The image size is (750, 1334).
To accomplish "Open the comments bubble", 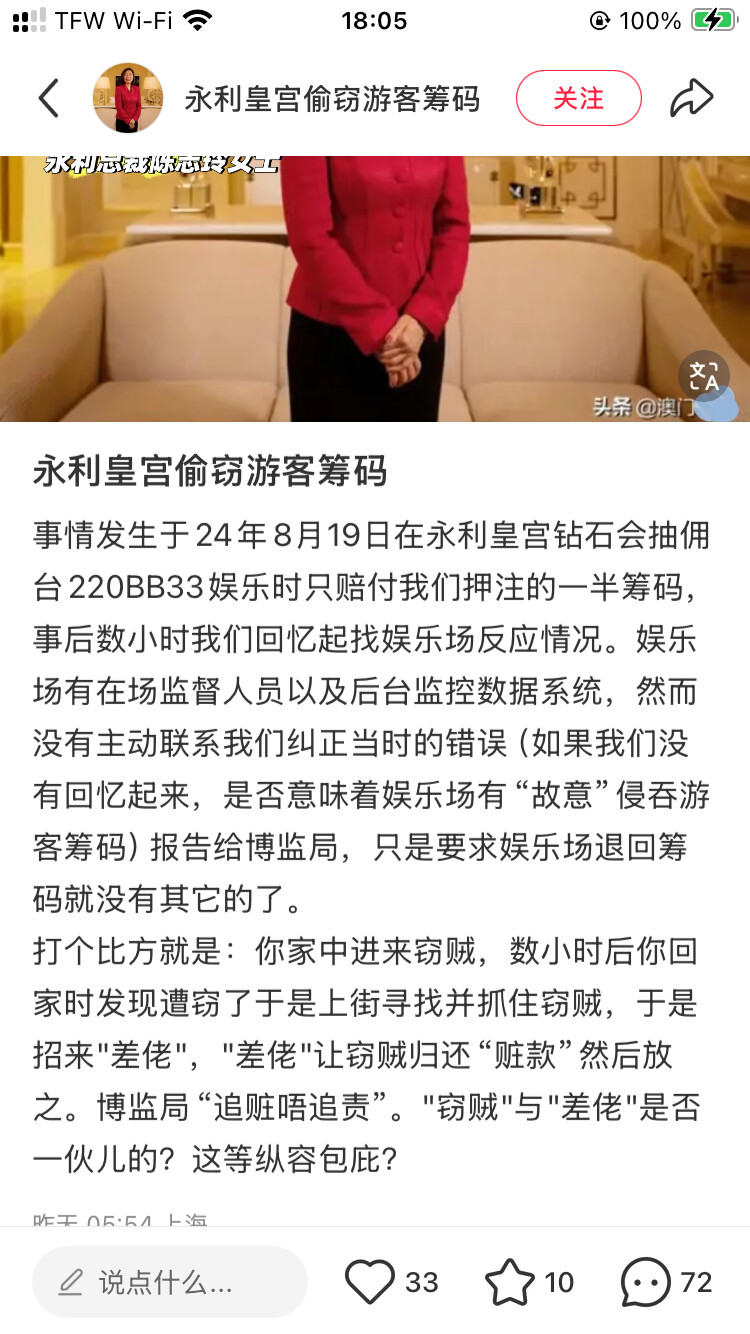I will coord(645,1282).
